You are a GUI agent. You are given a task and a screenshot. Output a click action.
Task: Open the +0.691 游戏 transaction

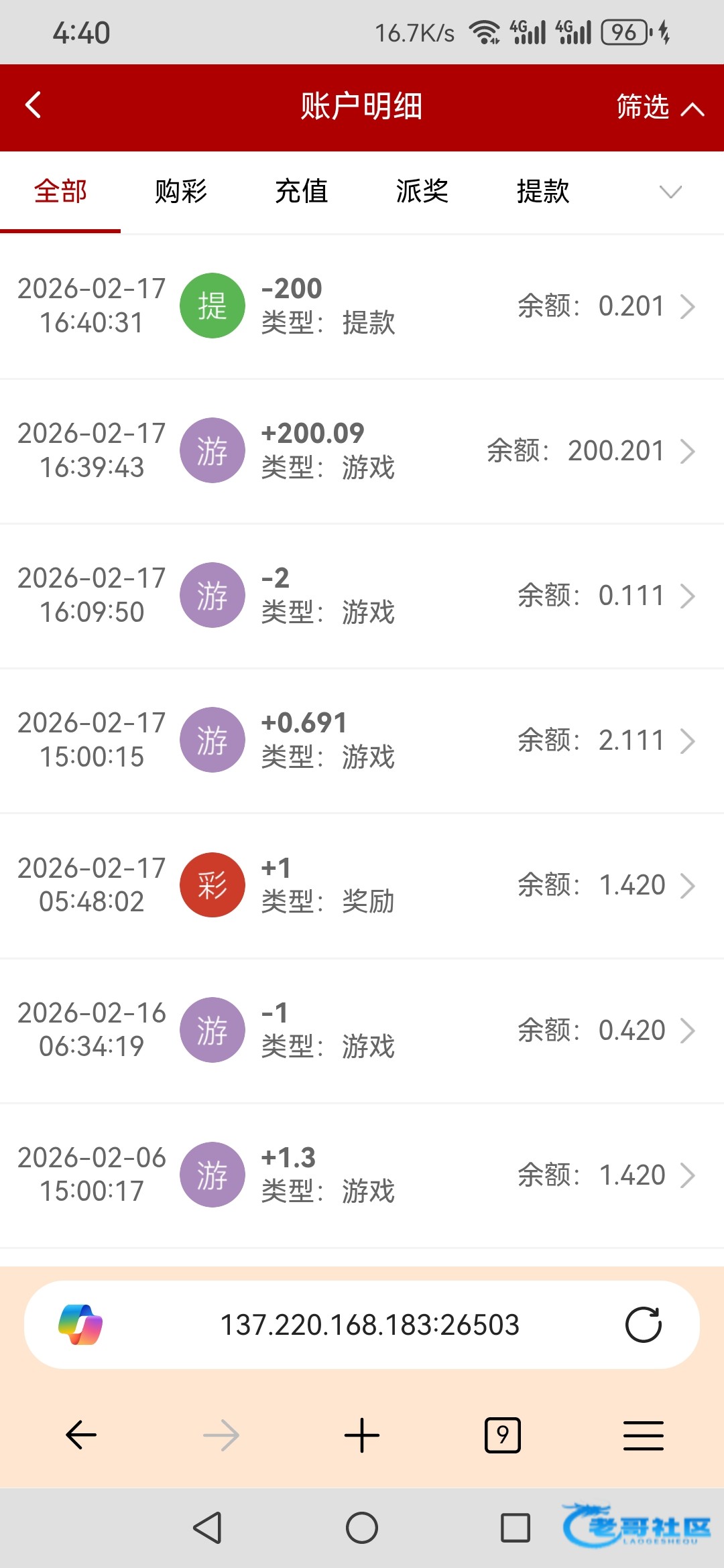pos(362,740)
